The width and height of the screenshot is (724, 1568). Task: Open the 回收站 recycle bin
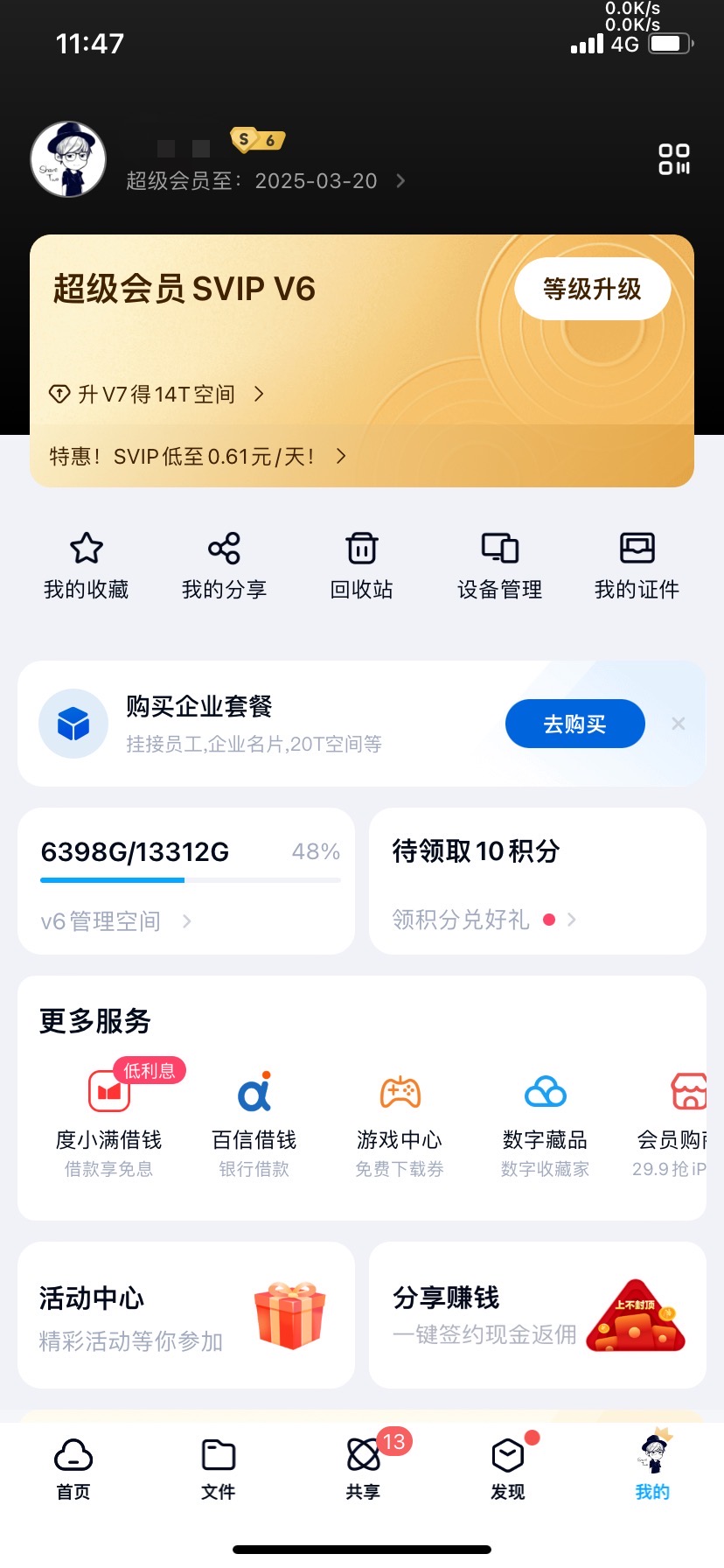coord(361,565)
